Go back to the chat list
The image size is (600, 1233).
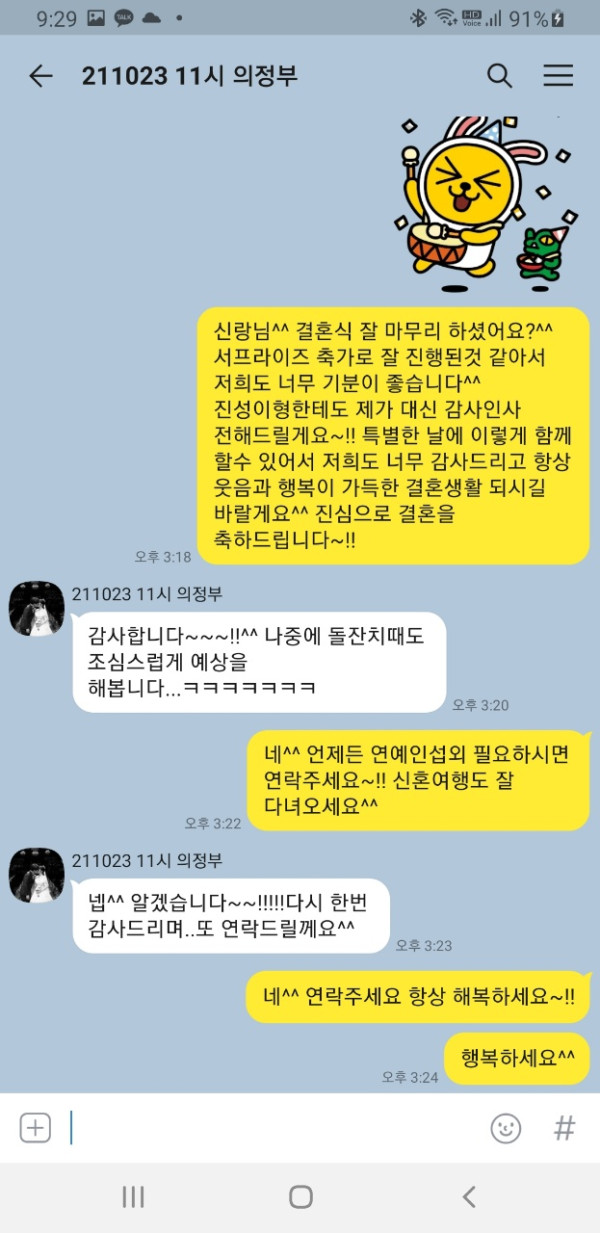tap(40, 76)
